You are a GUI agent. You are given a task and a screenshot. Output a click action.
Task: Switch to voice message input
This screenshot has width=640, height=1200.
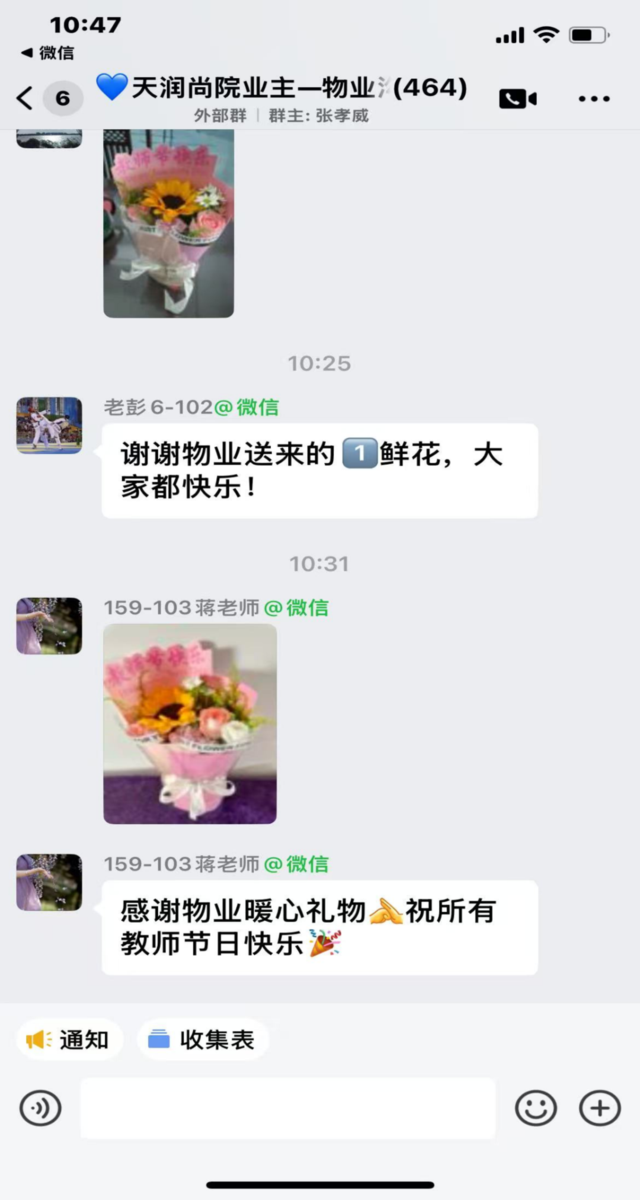[41, 1108]
